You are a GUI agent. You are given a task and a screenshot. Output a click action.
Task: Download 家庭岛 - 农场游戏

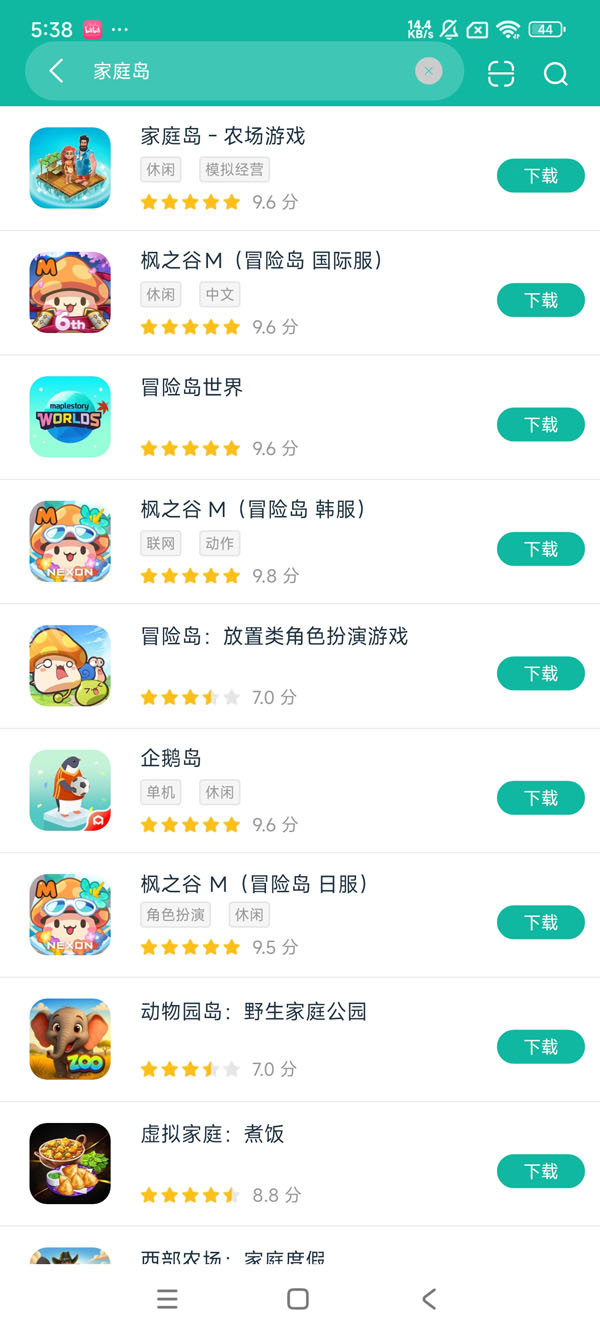(540, 176)
